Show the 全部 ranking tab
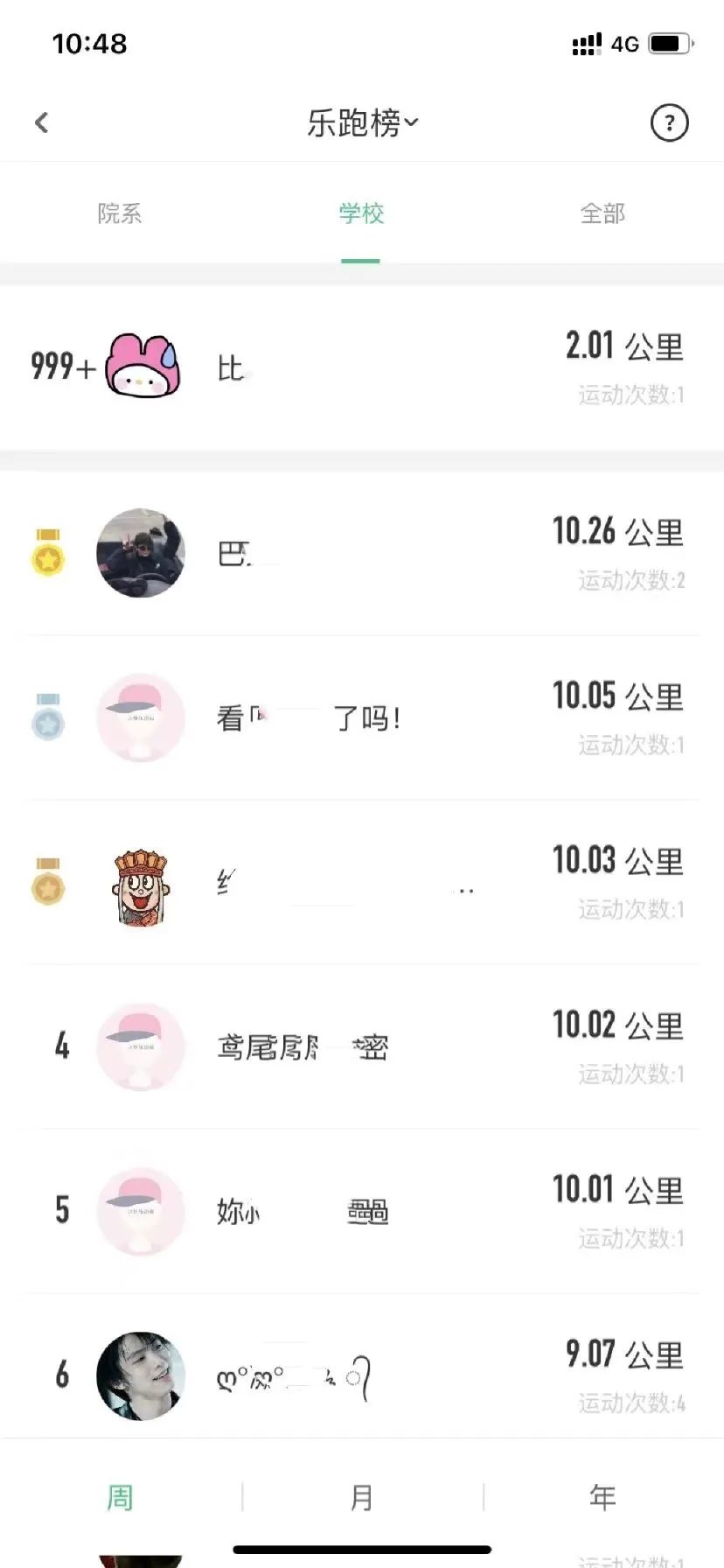The height and width of the screenshot is (1568, 724). pos(602,213)
